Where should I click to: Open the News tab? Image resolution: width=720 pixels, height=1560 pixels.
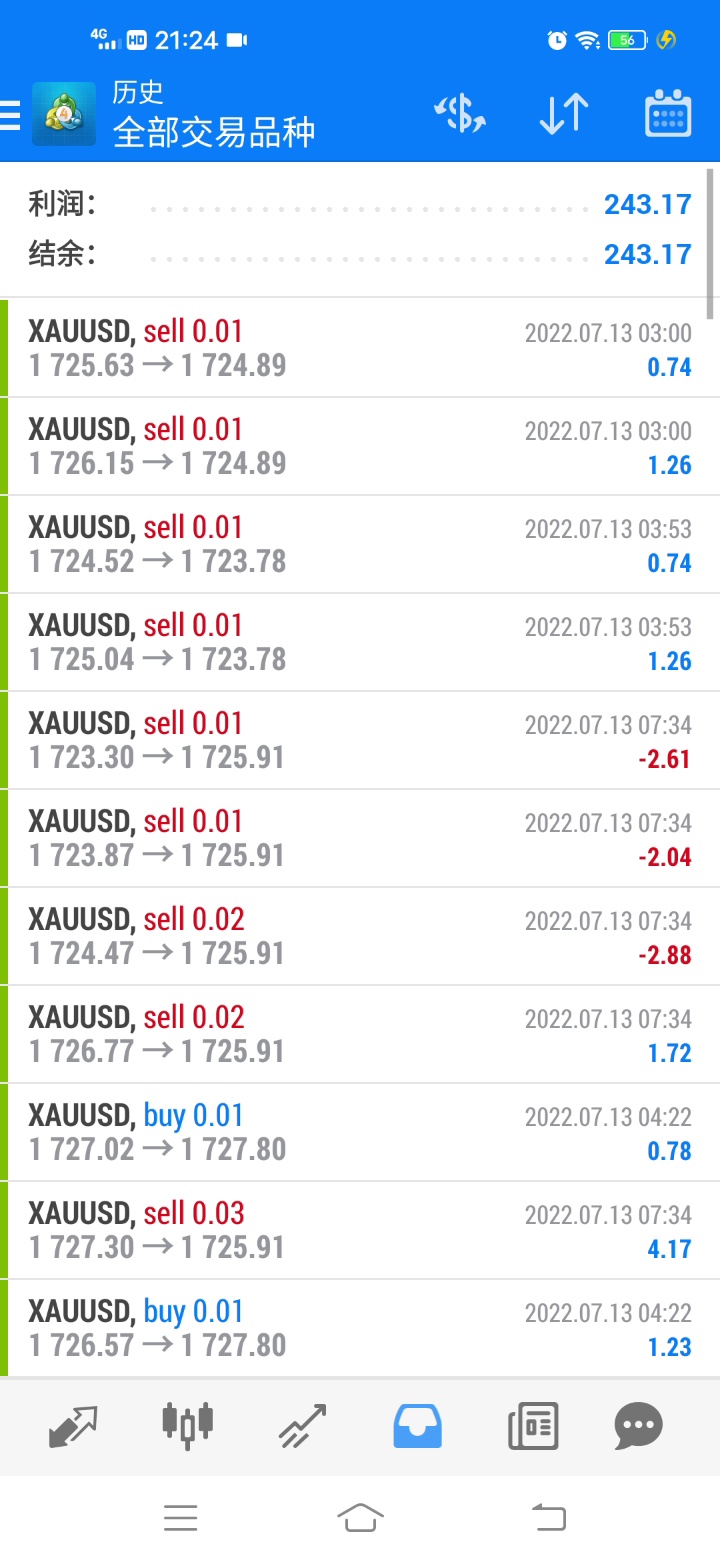point(532,1425)
